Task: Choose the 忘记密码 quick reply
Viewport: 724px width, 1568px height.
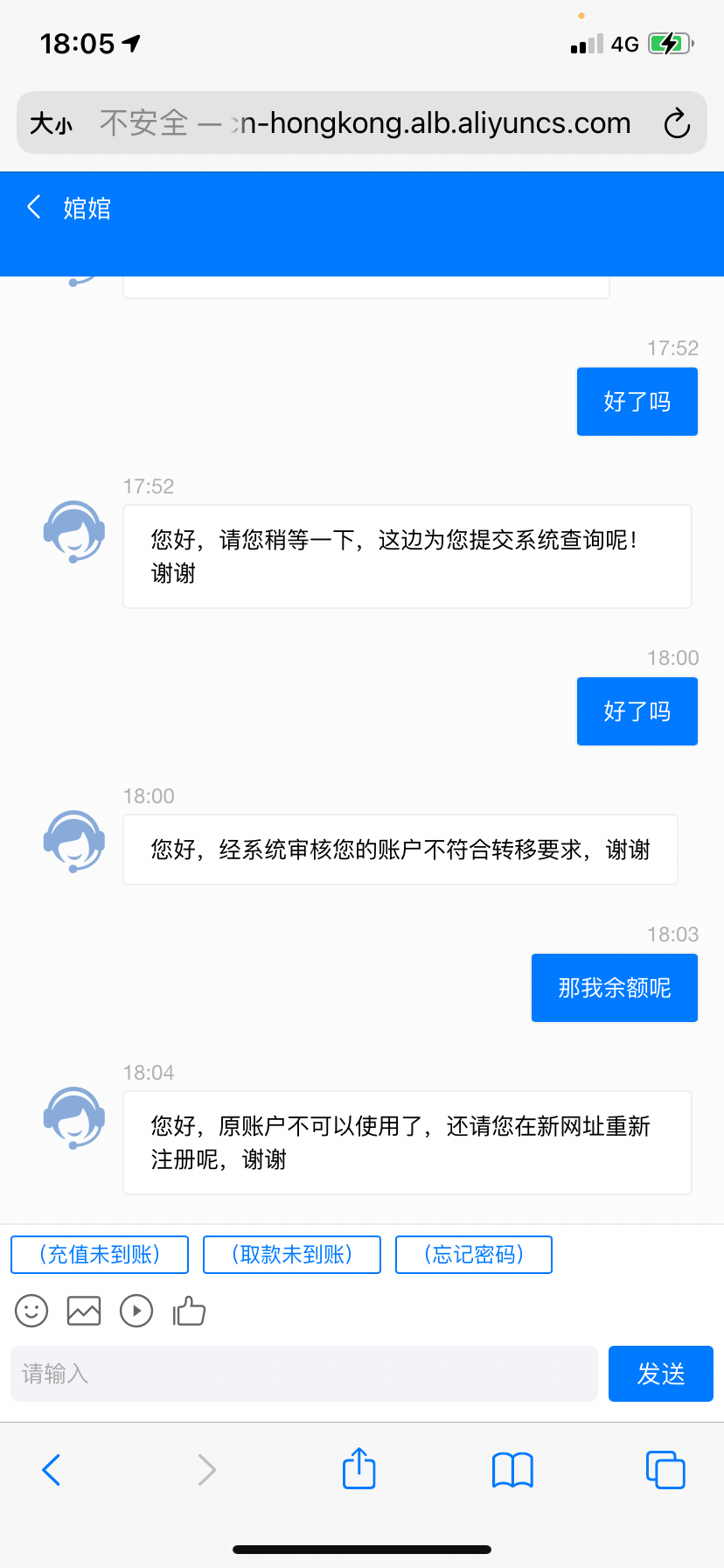Action: coord(474,1255)
